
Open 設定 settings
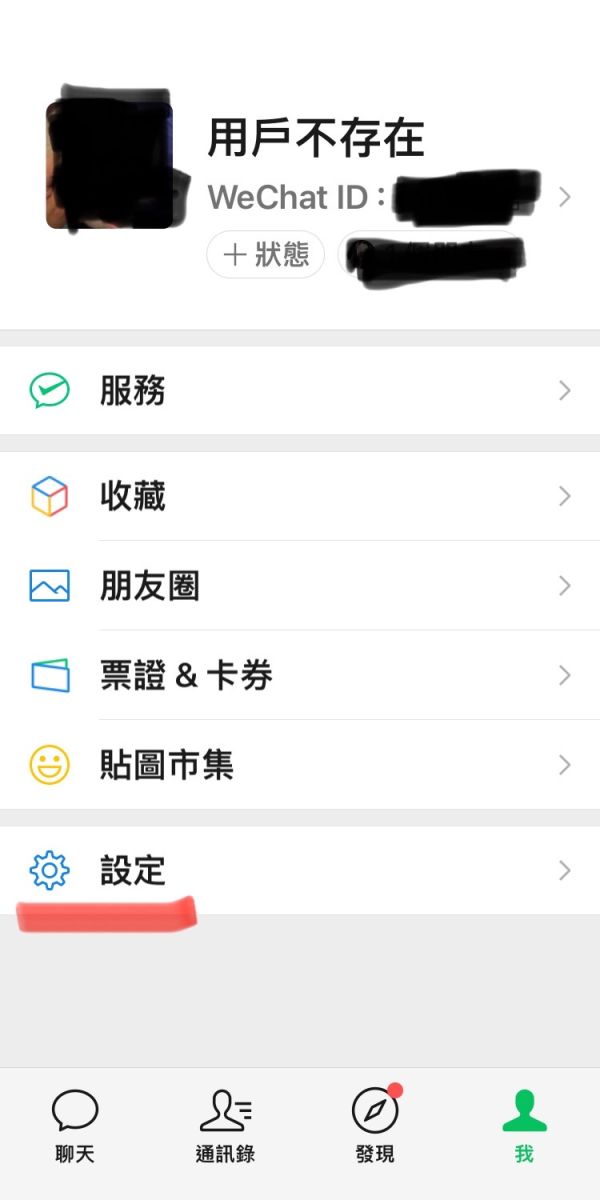(x=300, y=871)
